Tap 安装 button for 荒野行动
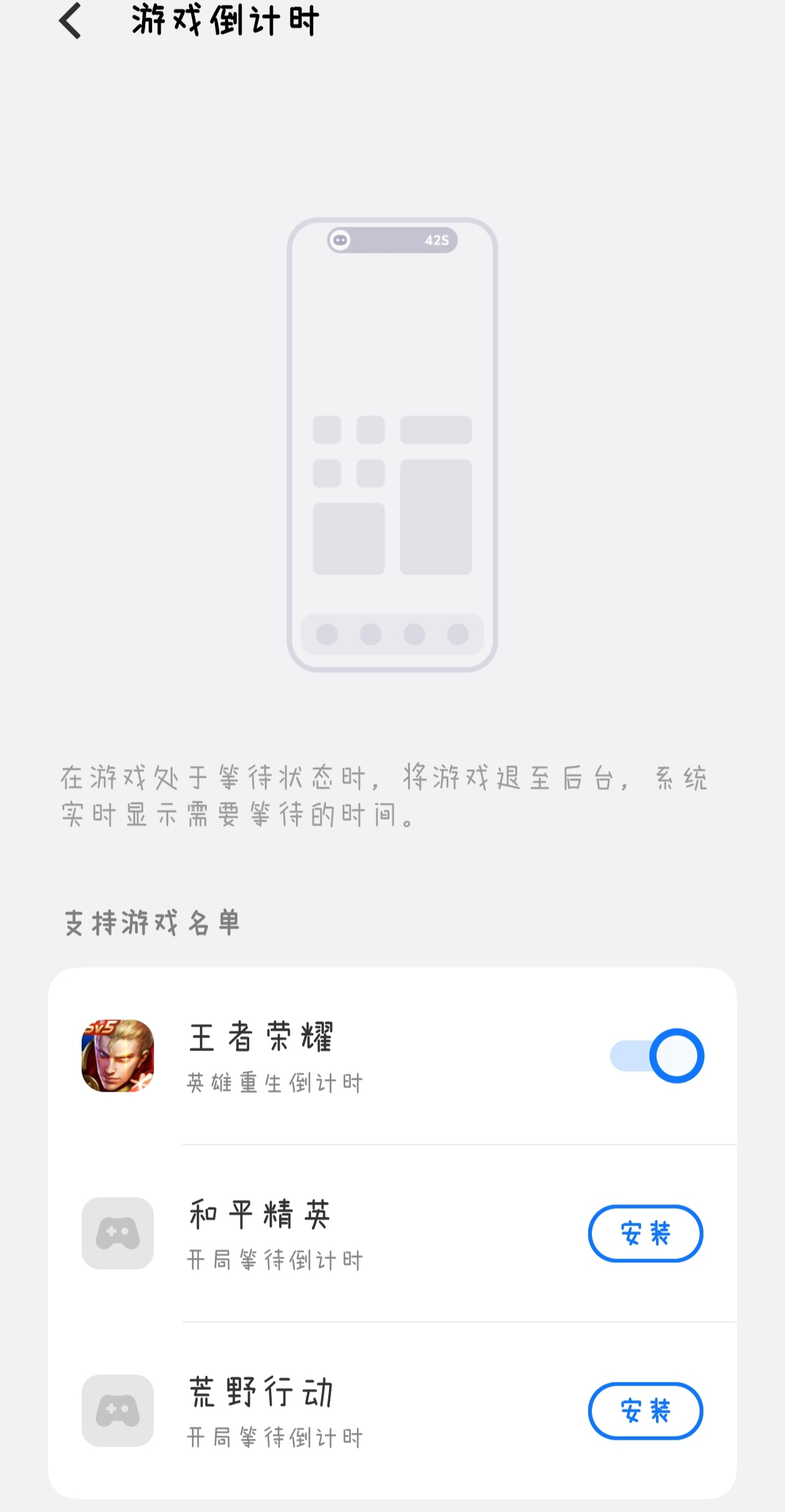785x1512 pixels. (x=645, y=1410)
